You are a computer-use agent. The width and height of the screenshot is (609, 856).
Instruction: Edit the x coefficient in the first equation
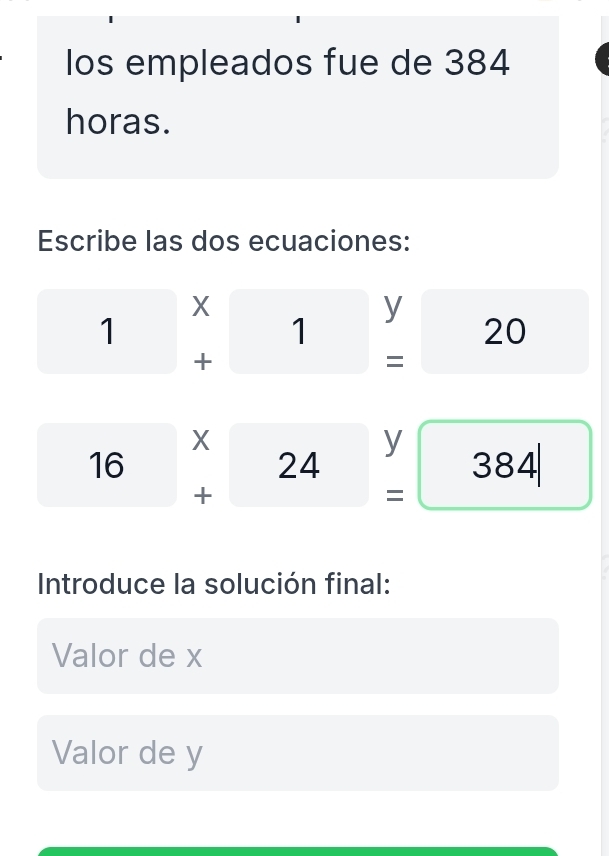click(x=107, y=331)
